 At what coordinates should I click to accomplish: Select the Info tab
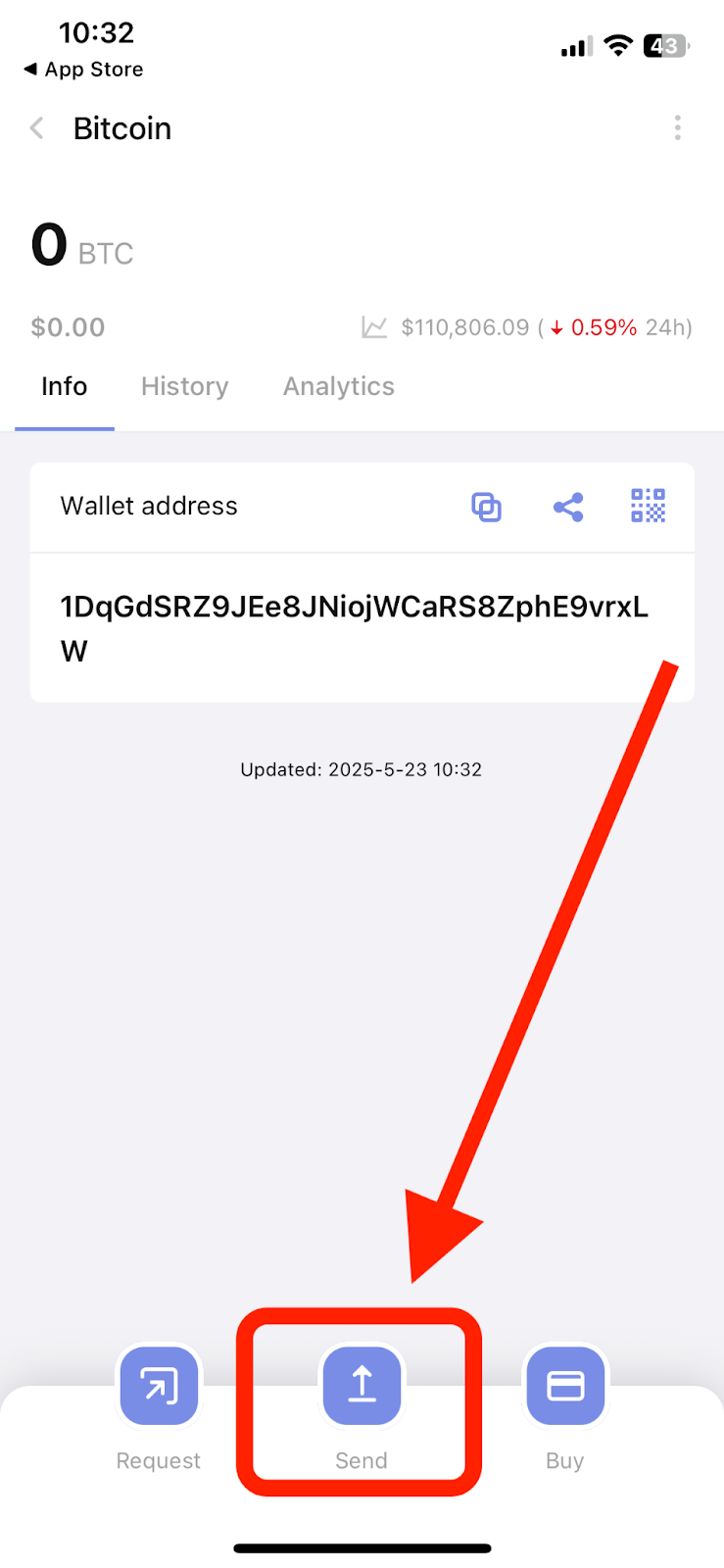(64, 386)
